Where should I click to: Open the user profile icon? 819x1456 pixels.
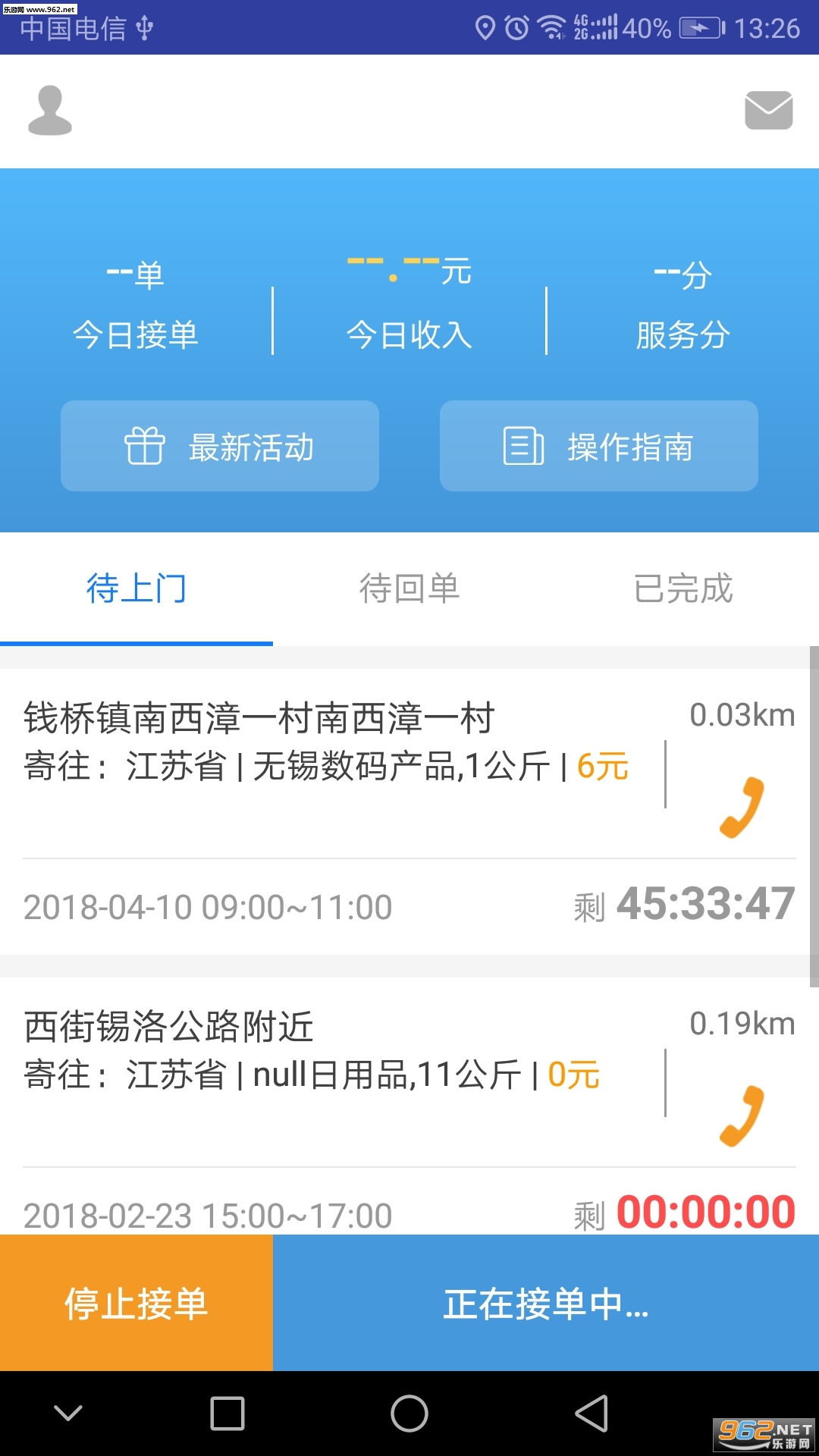(50, 111)
